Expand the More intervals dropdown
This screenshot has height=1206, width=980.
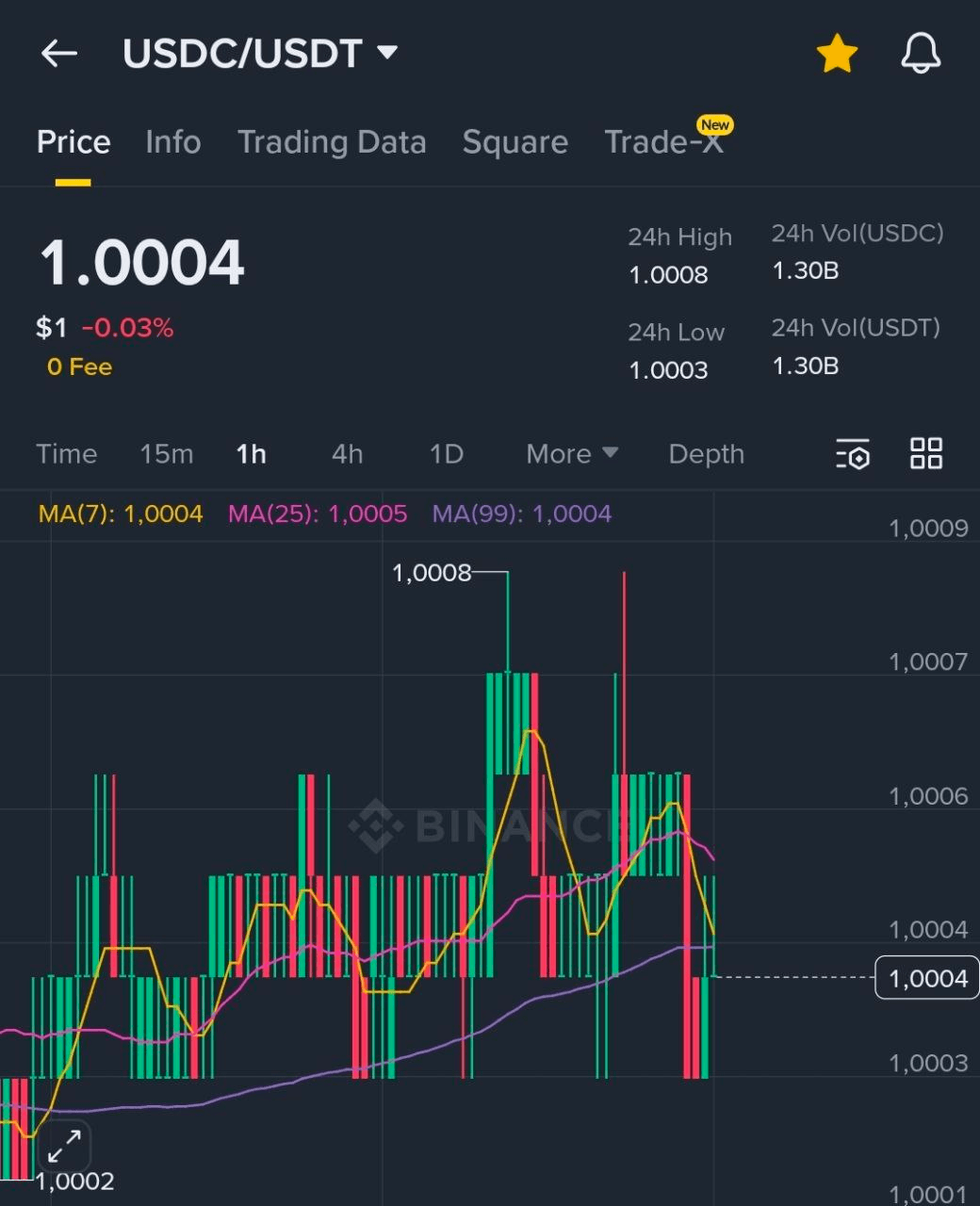click(572, 454)
